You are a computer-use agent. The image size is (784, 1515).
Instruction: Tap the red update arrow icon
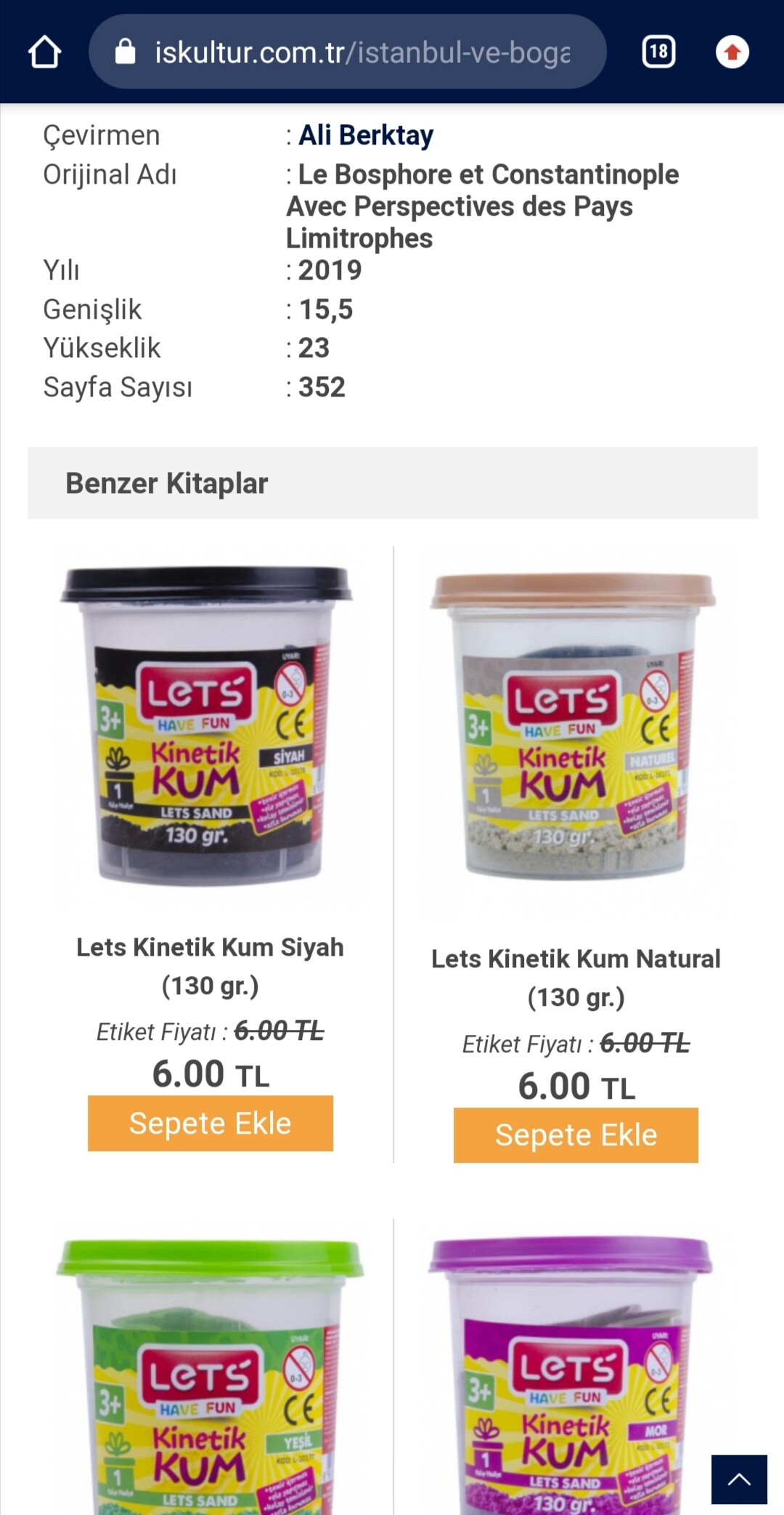click(x=732, y=52)
